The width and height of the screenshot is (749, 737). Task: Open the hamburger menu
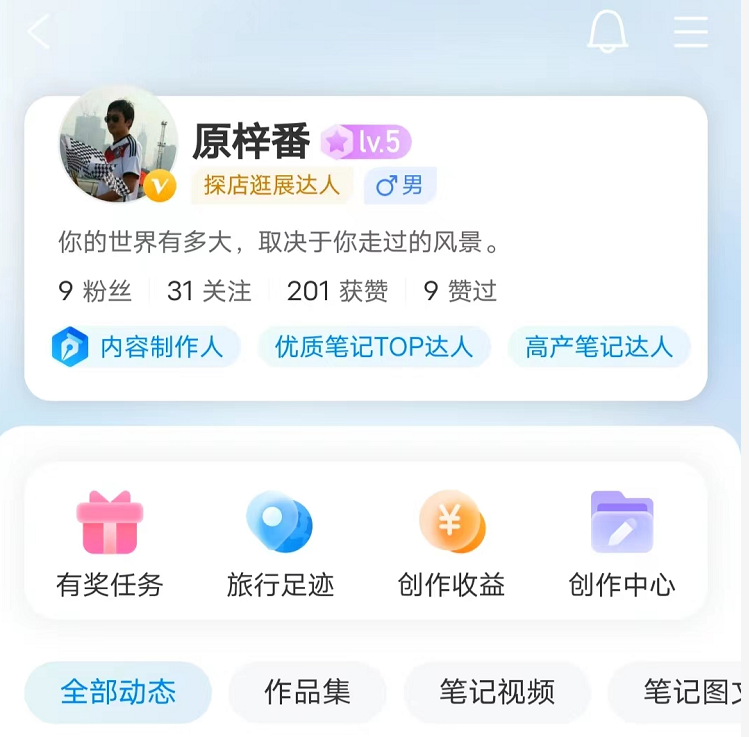[x=690, y=32]
